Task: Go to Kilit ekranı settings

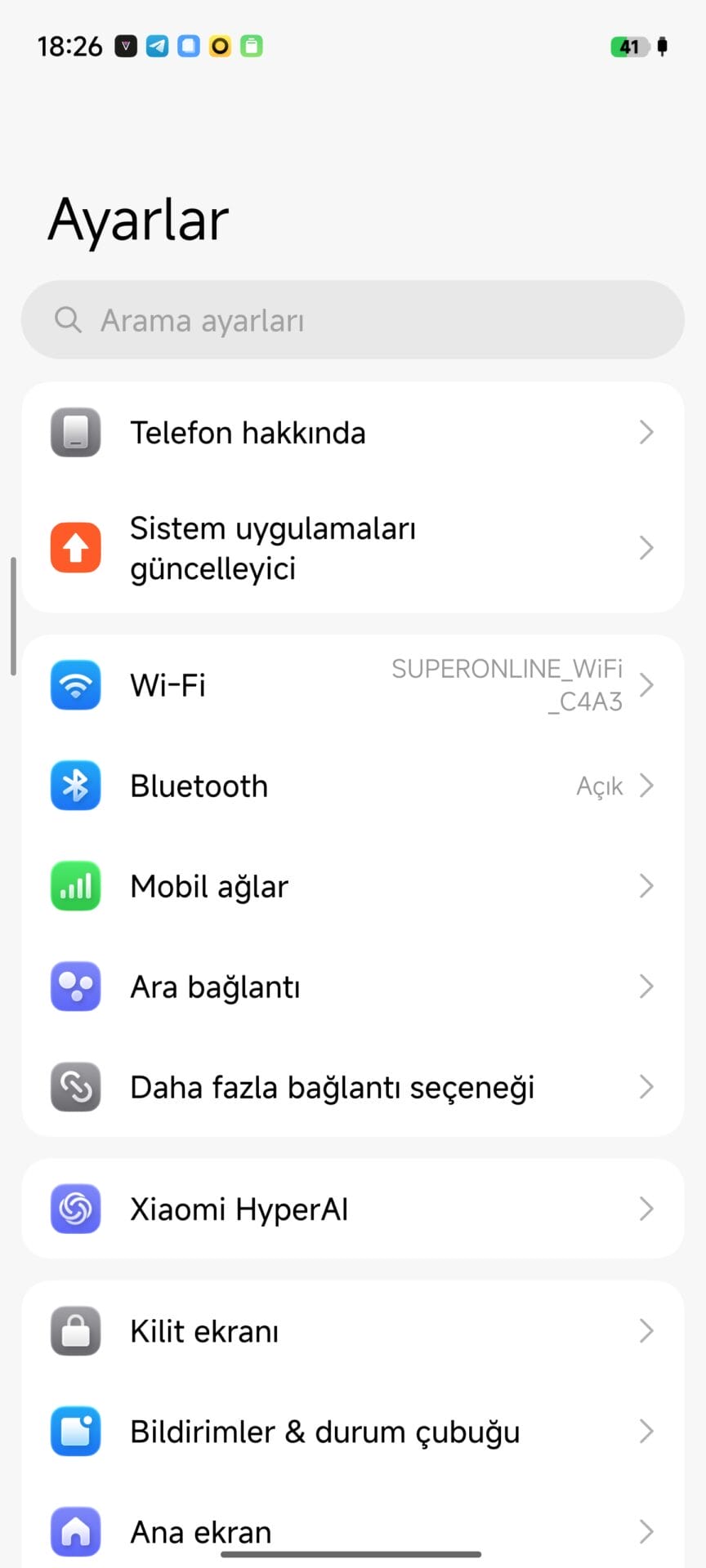Action: pos(351,1331)
